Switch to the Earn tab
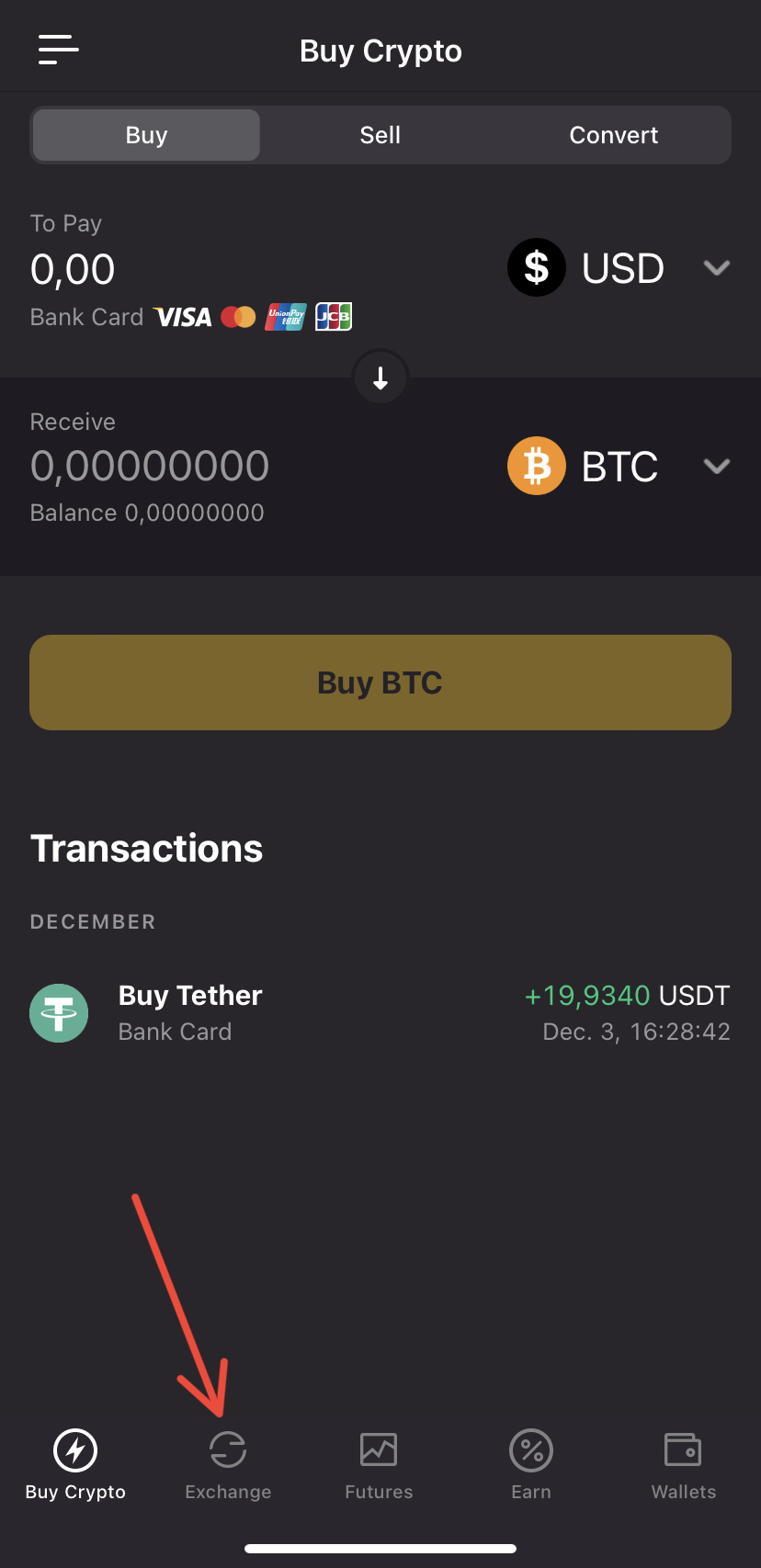The width and height of the screenshot is (761, 1568). click(531, 1464)
